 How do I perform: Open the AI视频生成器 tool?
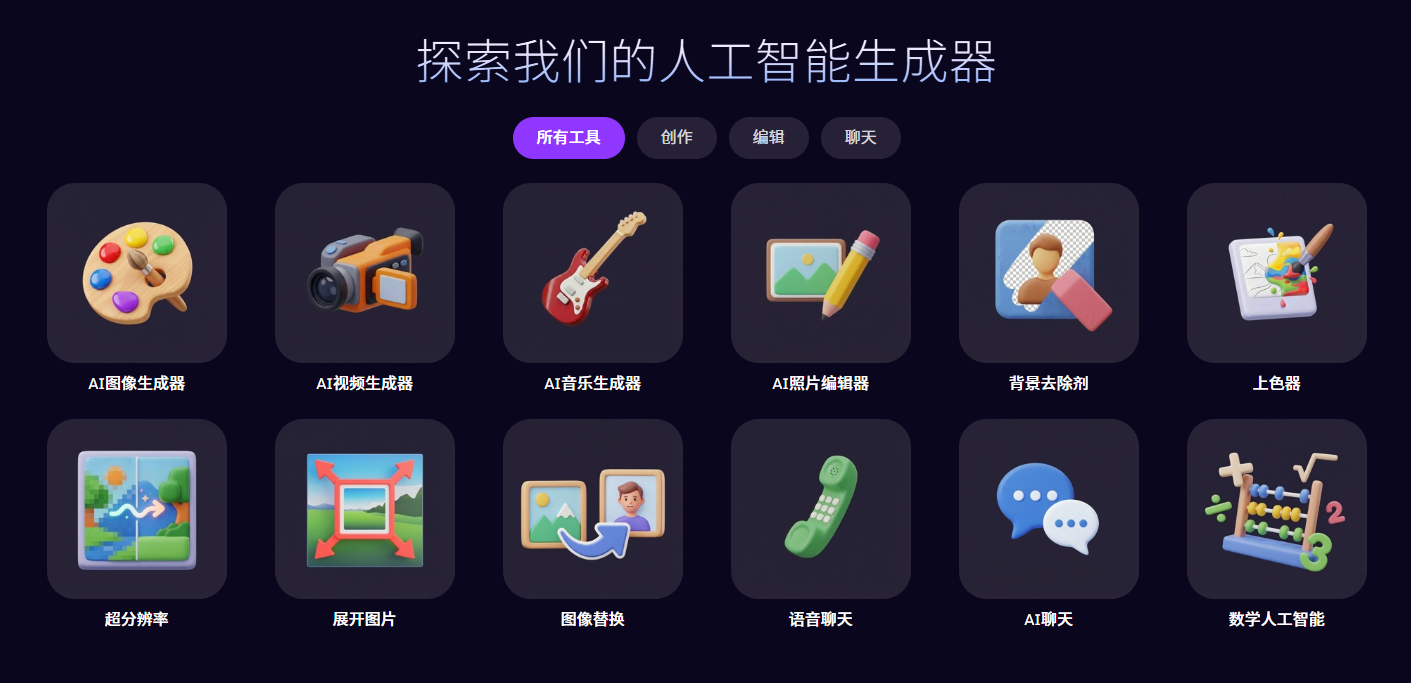365,273
